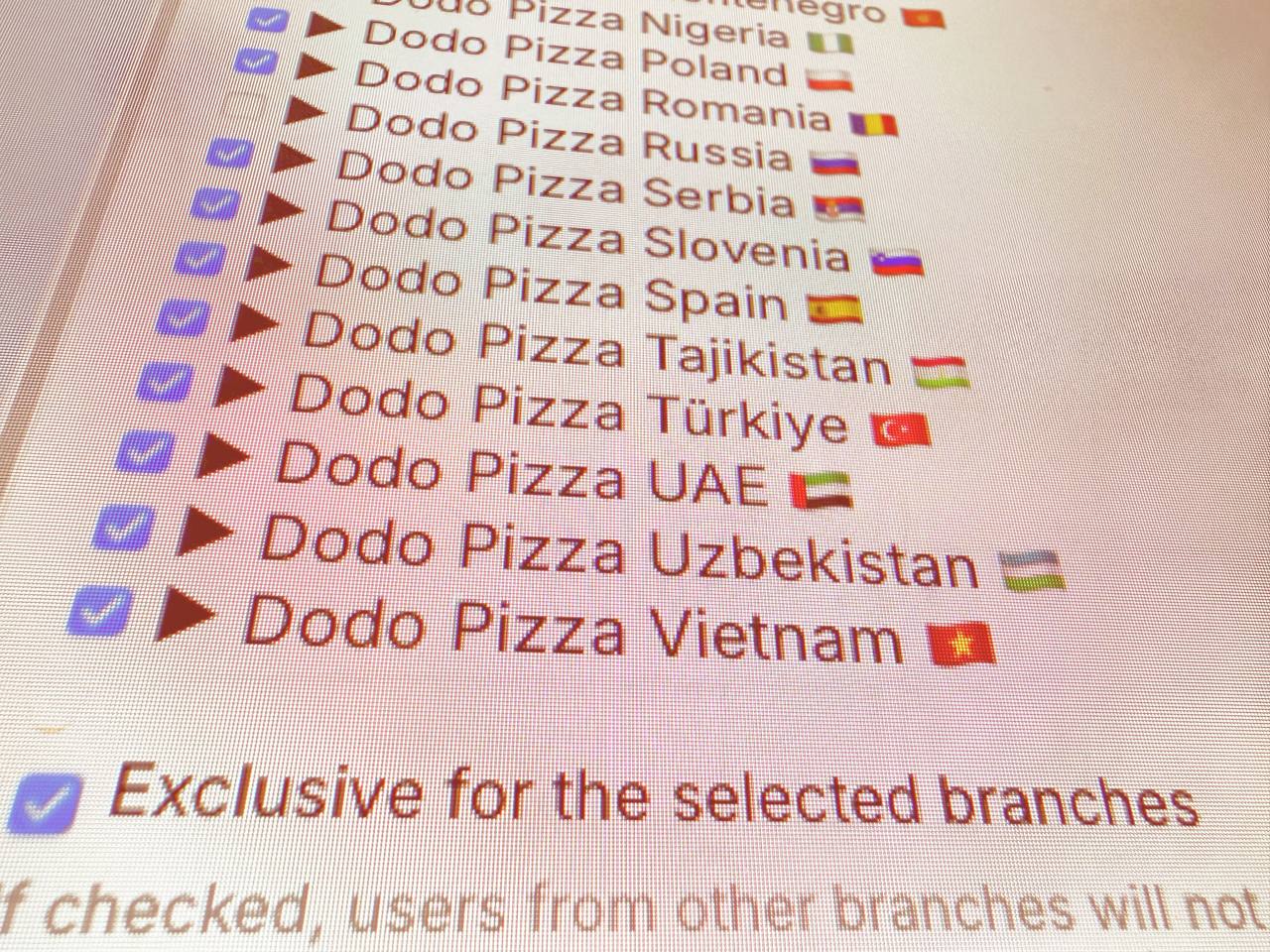Expand the Dodo Pizza Tajikistan branch arrow
The width and height of the screenshot is (1270, 952).
pyautogui.click(x=255, y=321)
